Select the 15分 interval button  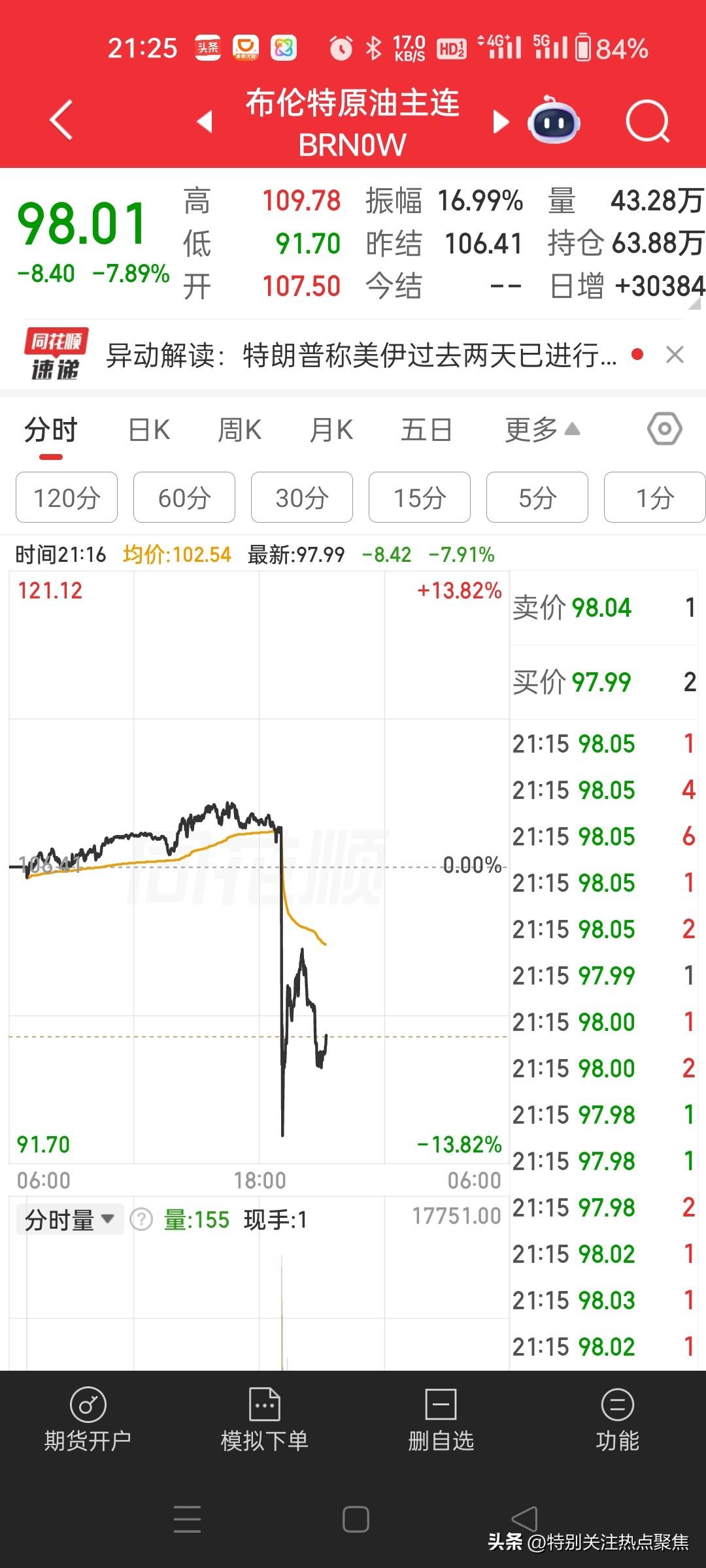click(419, 497)
